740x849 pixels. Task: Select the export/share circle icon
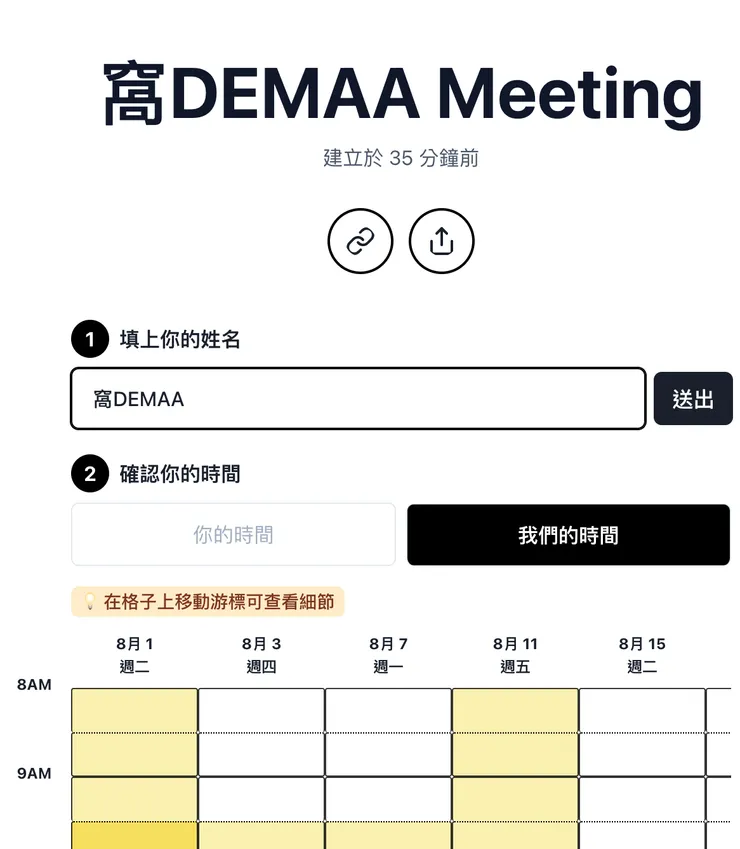point(441,241)
